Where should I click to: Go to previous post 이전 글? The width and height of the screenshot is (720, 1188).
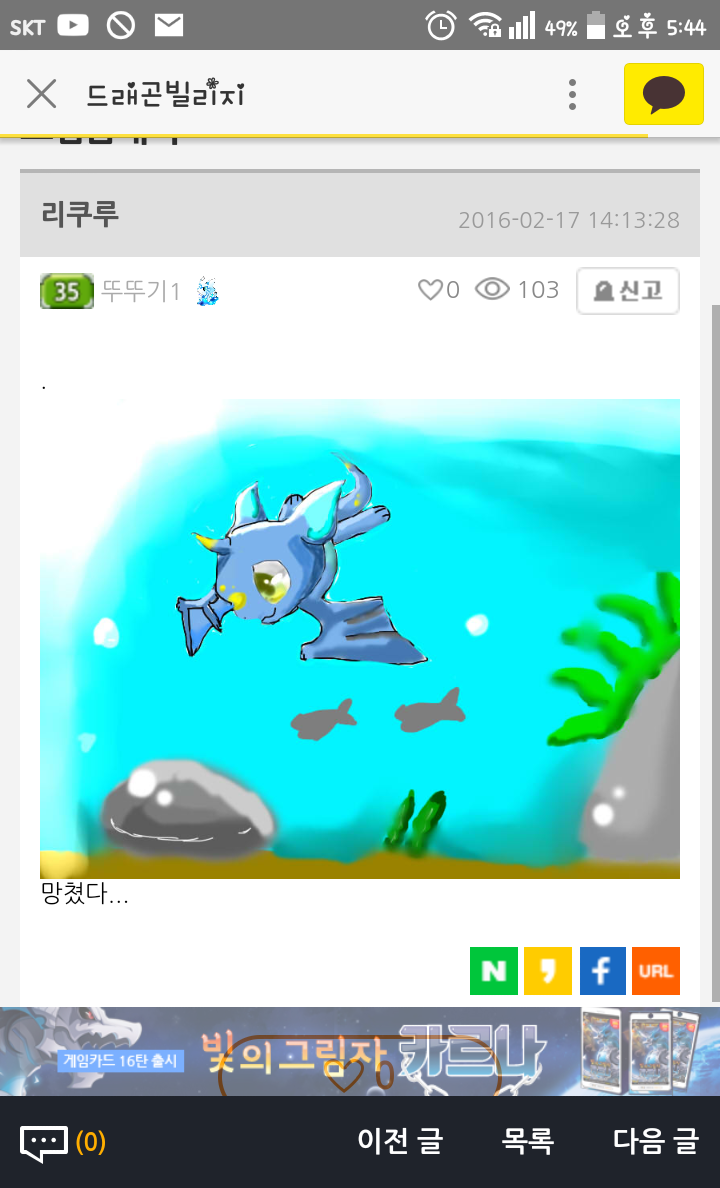pos(400,1141)
